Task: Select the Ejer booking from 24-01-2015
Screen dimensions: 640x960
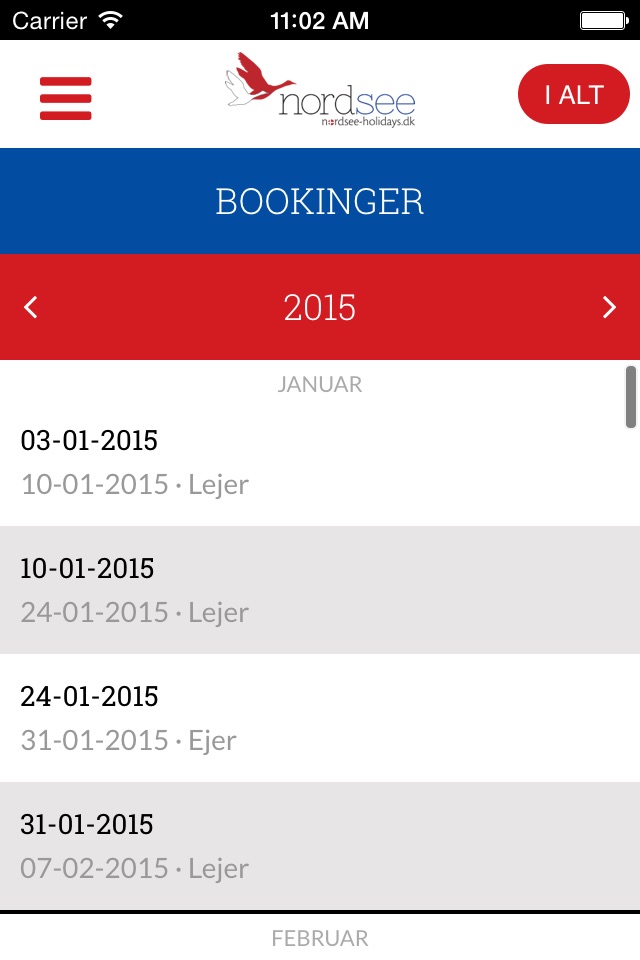Action: 320,718
